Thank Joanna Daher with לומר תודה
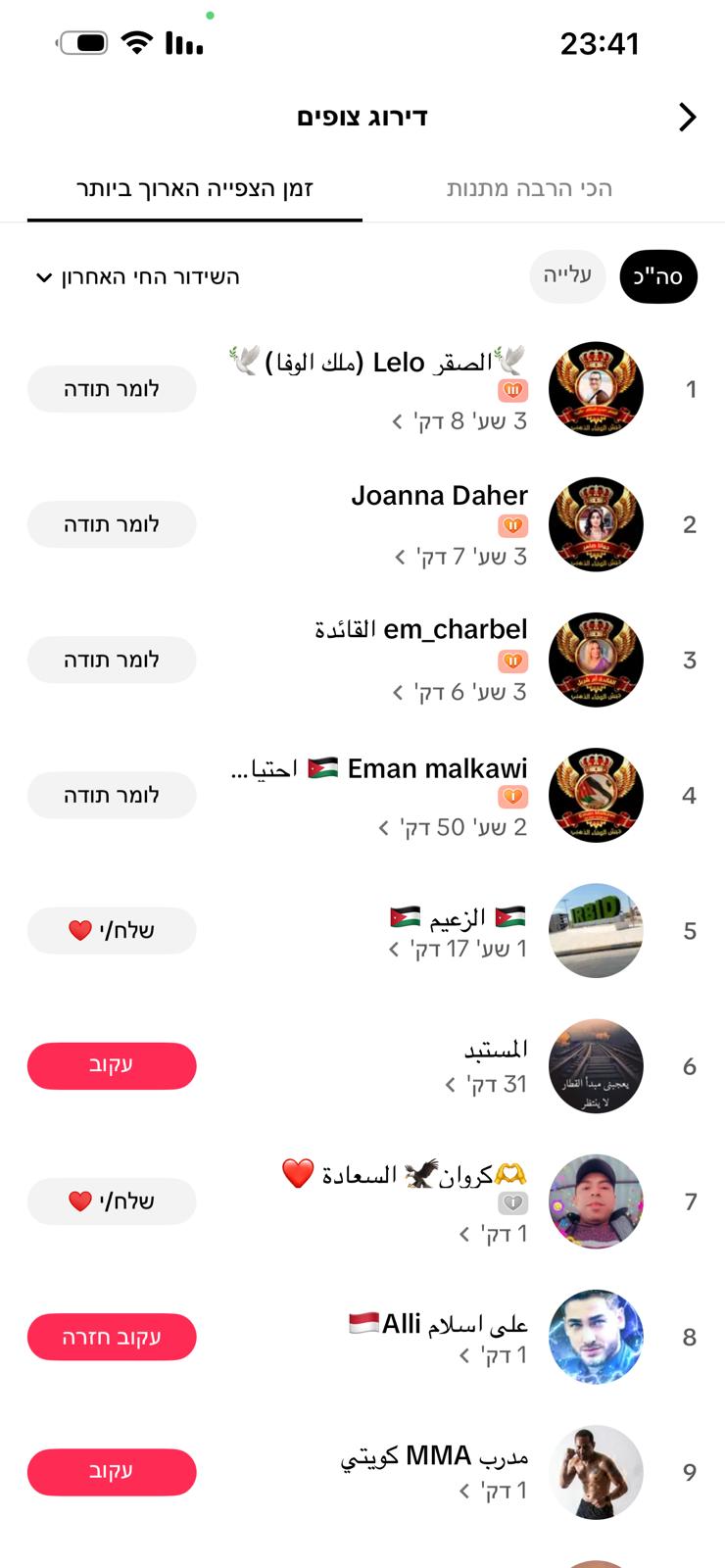The height and width of the screenshot is (1568, 725). point(112,524)
